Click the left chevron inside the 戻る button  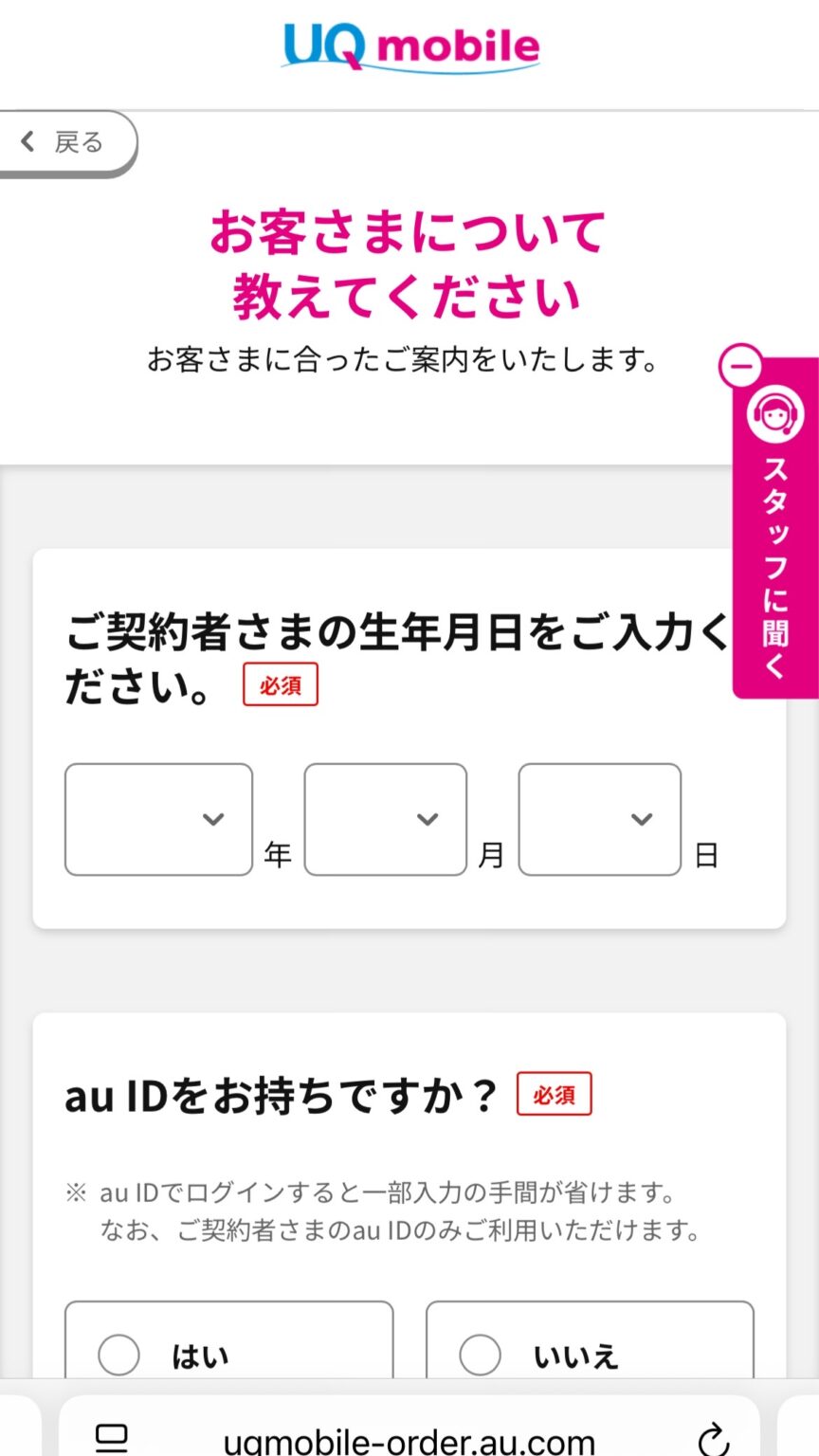click(27, 142)
